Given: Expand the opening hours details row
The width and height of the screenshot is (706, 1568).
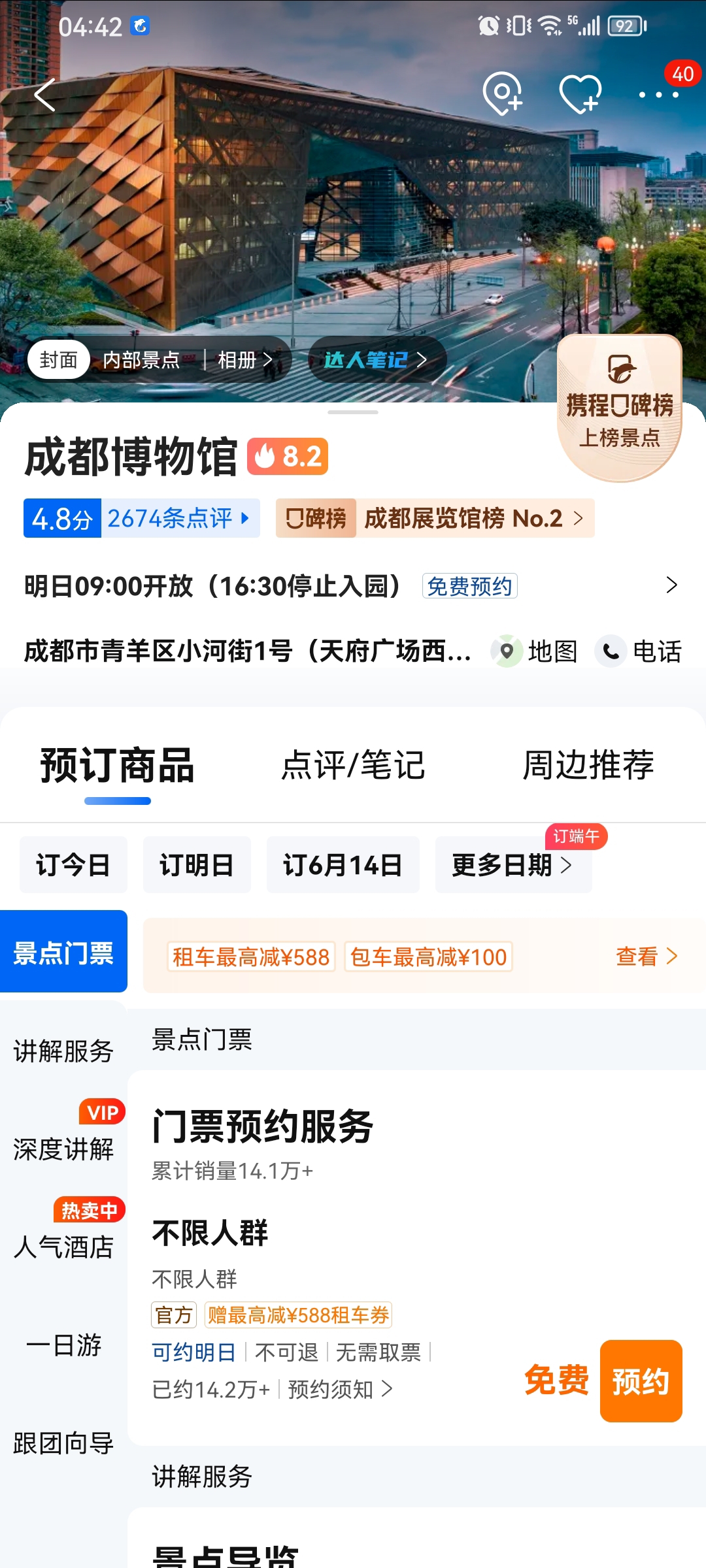Looking at the screenshot, I should (x=353, y=585).
